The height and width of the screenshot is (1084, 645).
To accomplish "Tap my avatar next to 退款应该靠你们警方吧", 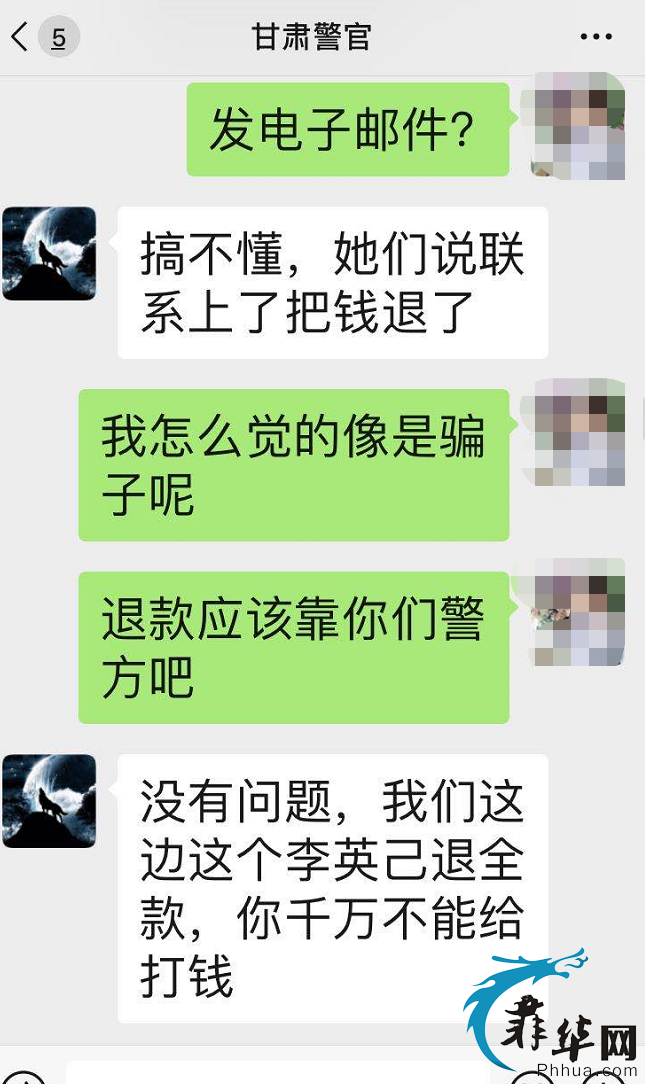I will click(578, 613).
